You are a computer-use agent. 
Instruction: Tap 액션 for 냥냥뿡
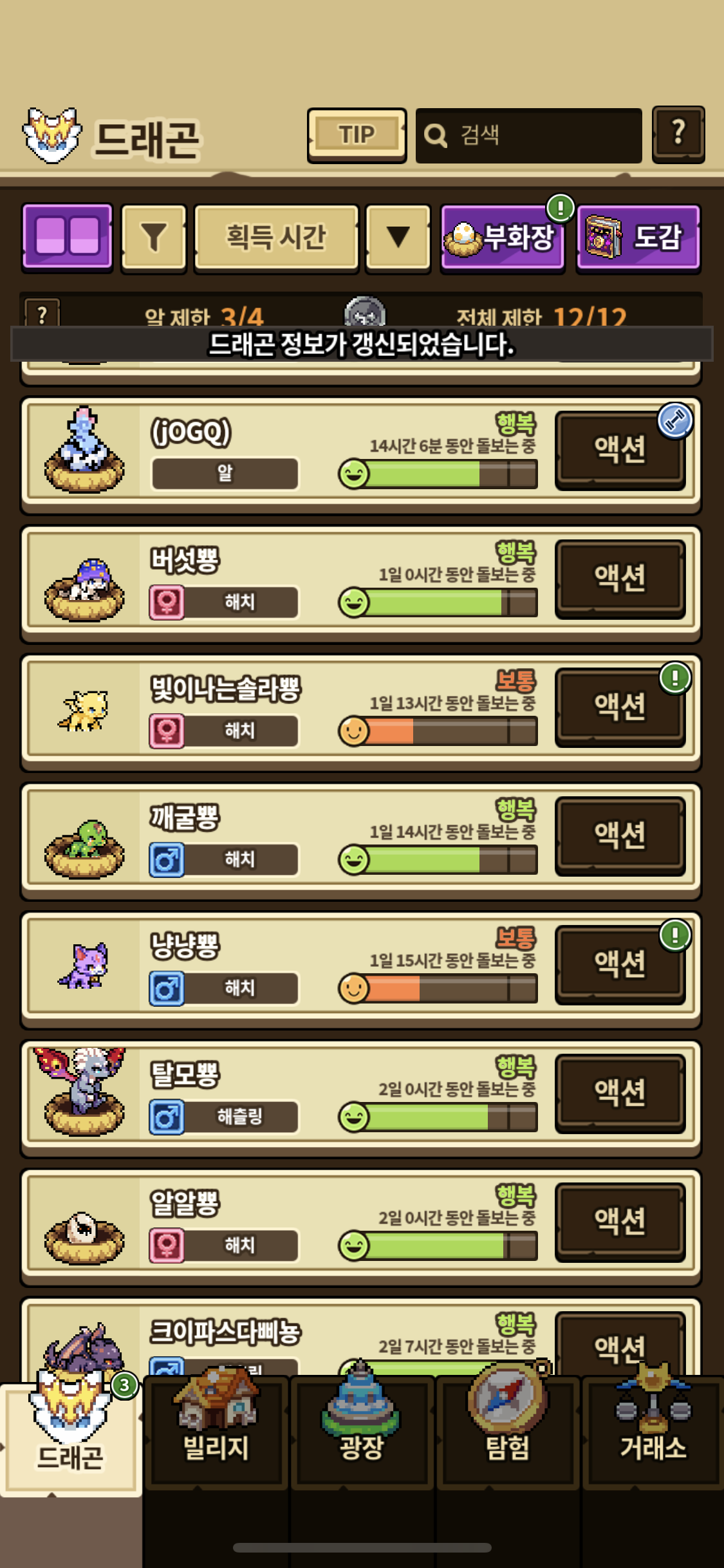pyautogui.click(x=620, y=964)
